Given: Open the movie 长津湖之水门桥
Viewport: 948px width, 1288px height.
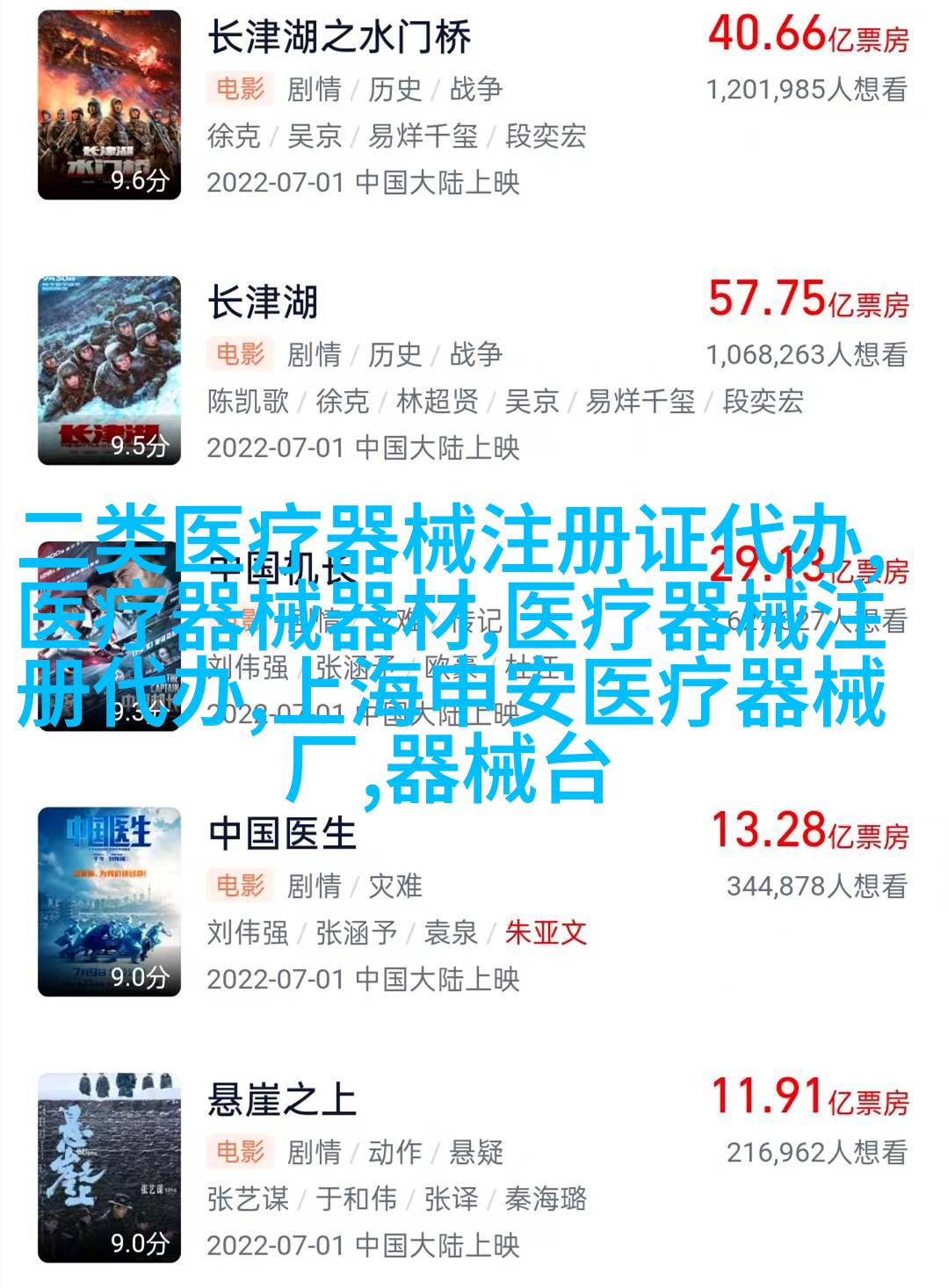Looking at the screenshot, I should [x=339, y=39].
